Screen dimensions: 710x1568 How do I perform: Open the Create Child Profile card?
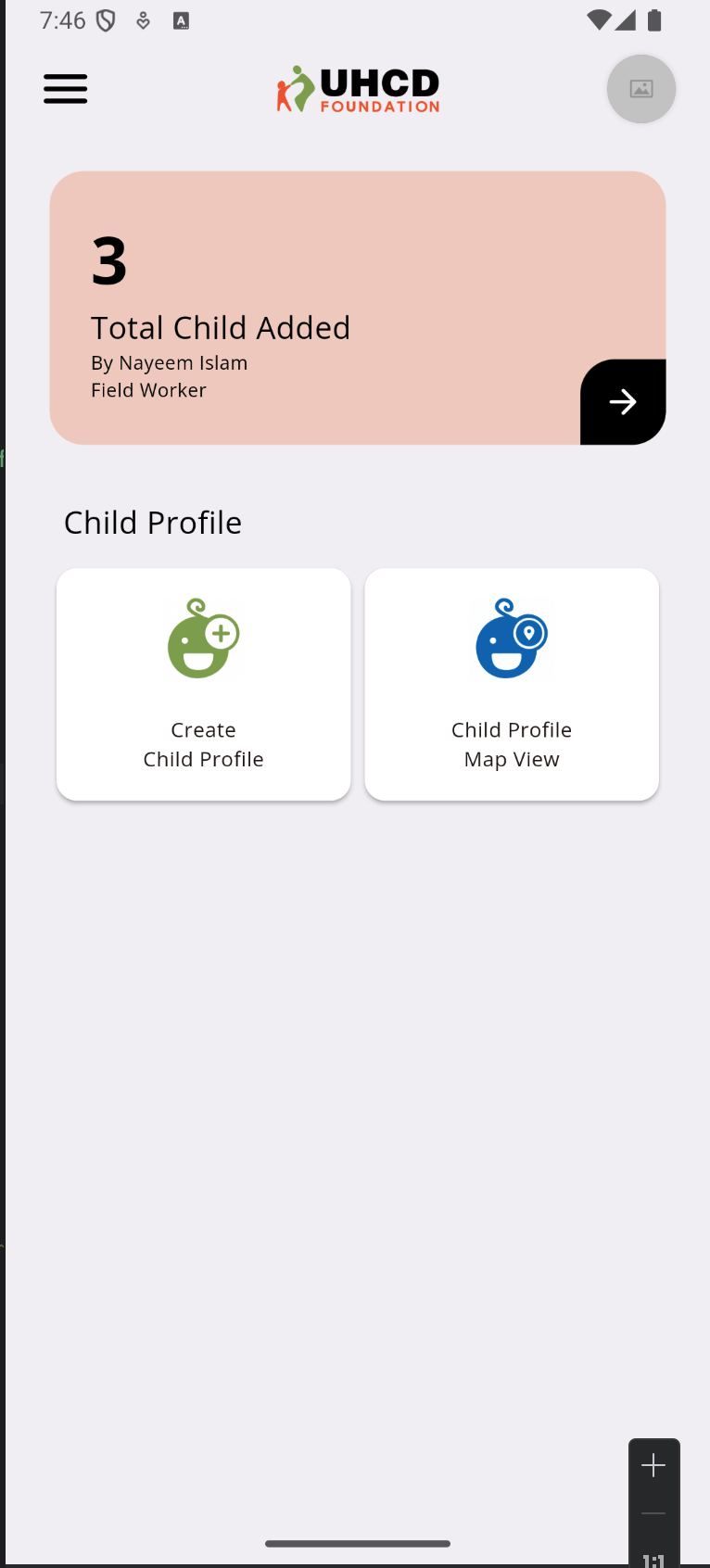(x=204, y=684)
